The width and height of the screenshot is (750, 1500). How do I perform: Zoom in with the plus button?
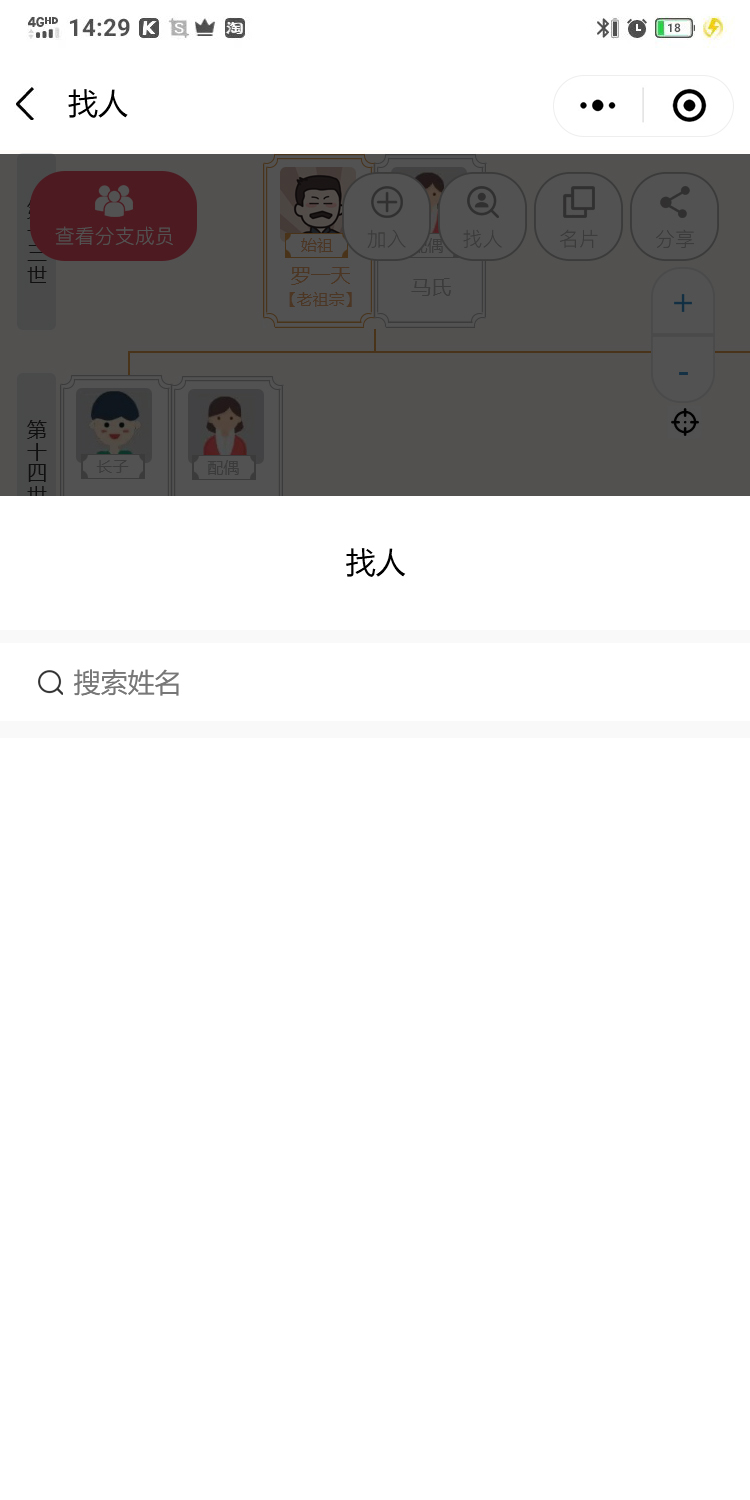click(x=683, y=303)
